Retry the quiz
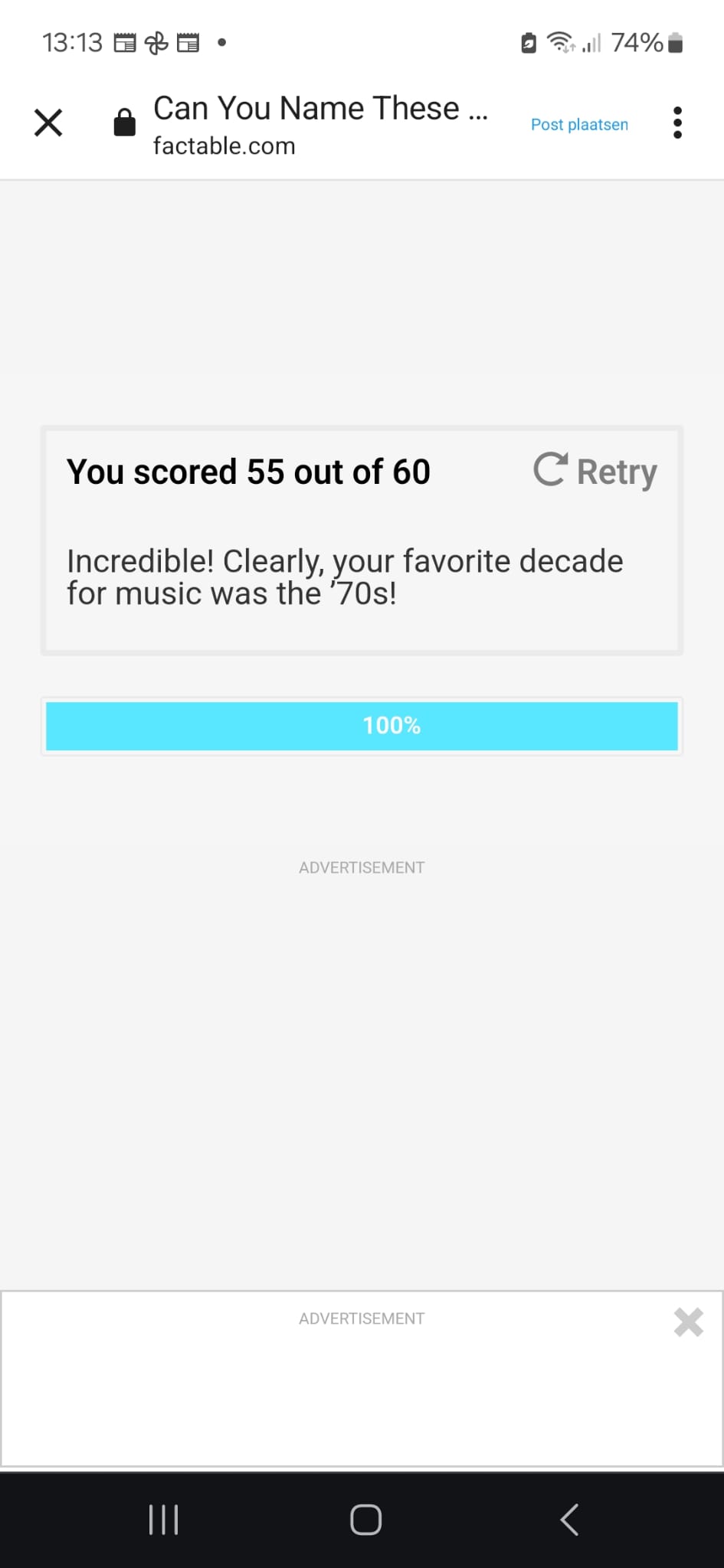724x1568 pixels. point(595,471)
